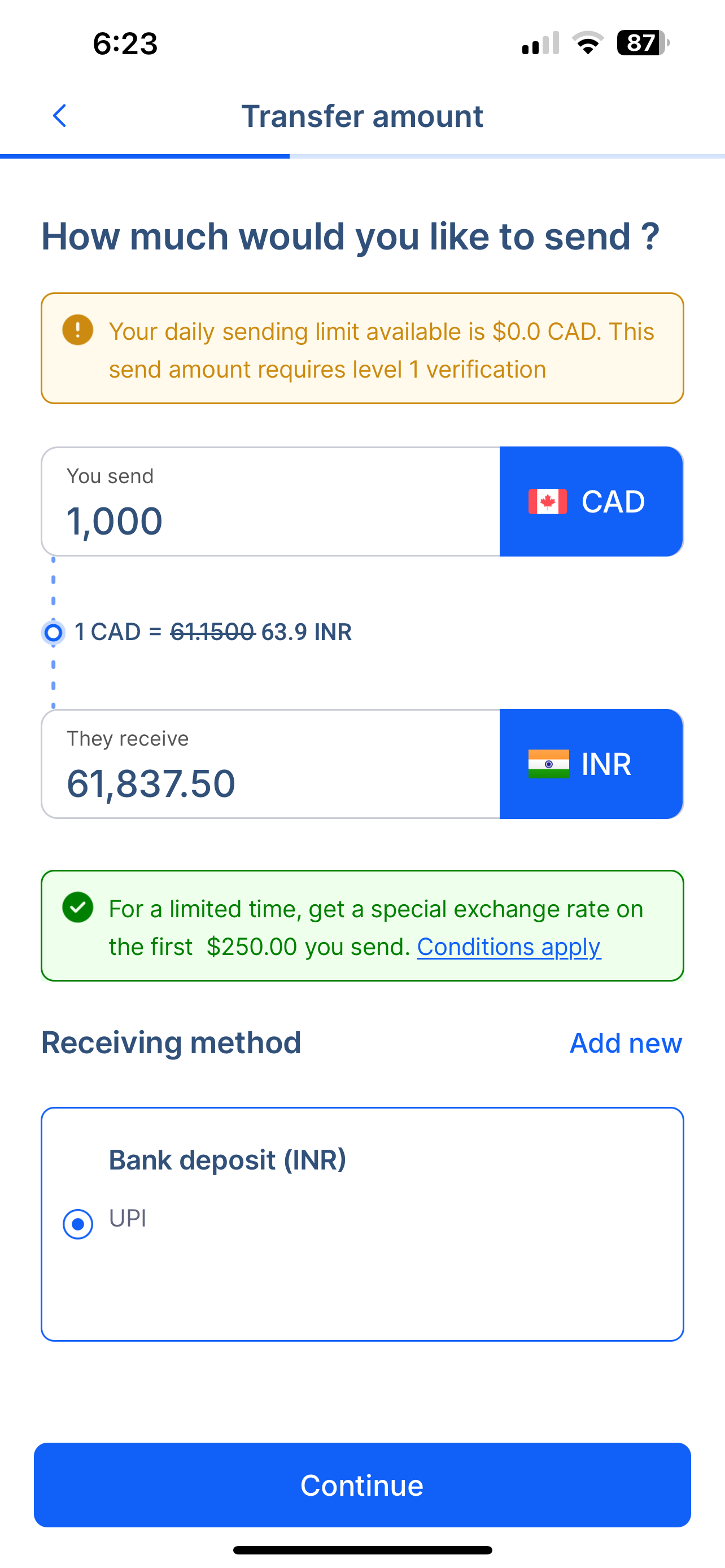Edit the You send amount field
Image resolution: width=725 pixels, height=1568 pixels.
271,502
